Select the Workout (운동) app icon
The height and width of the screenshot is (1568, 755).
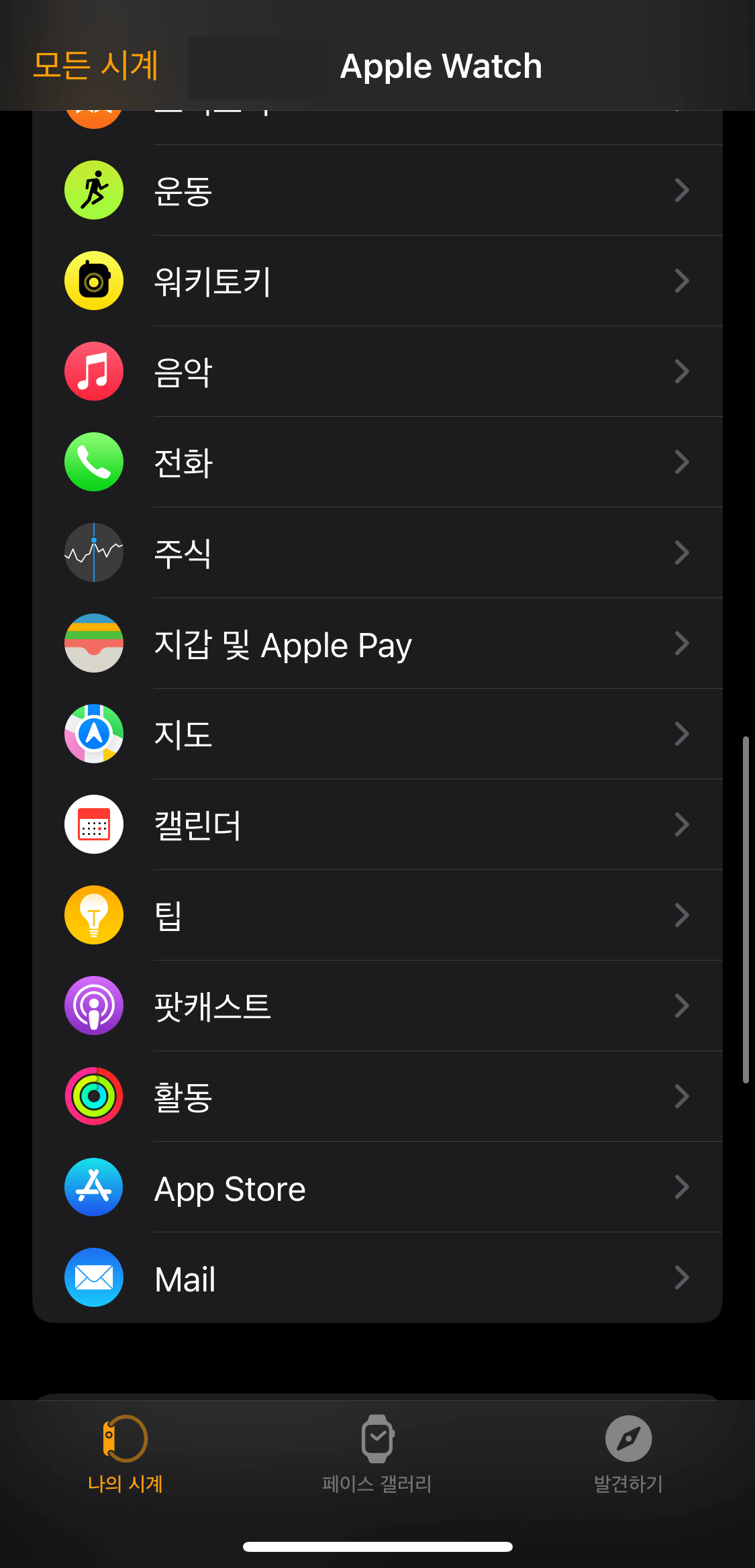click(x=94, y=191)
